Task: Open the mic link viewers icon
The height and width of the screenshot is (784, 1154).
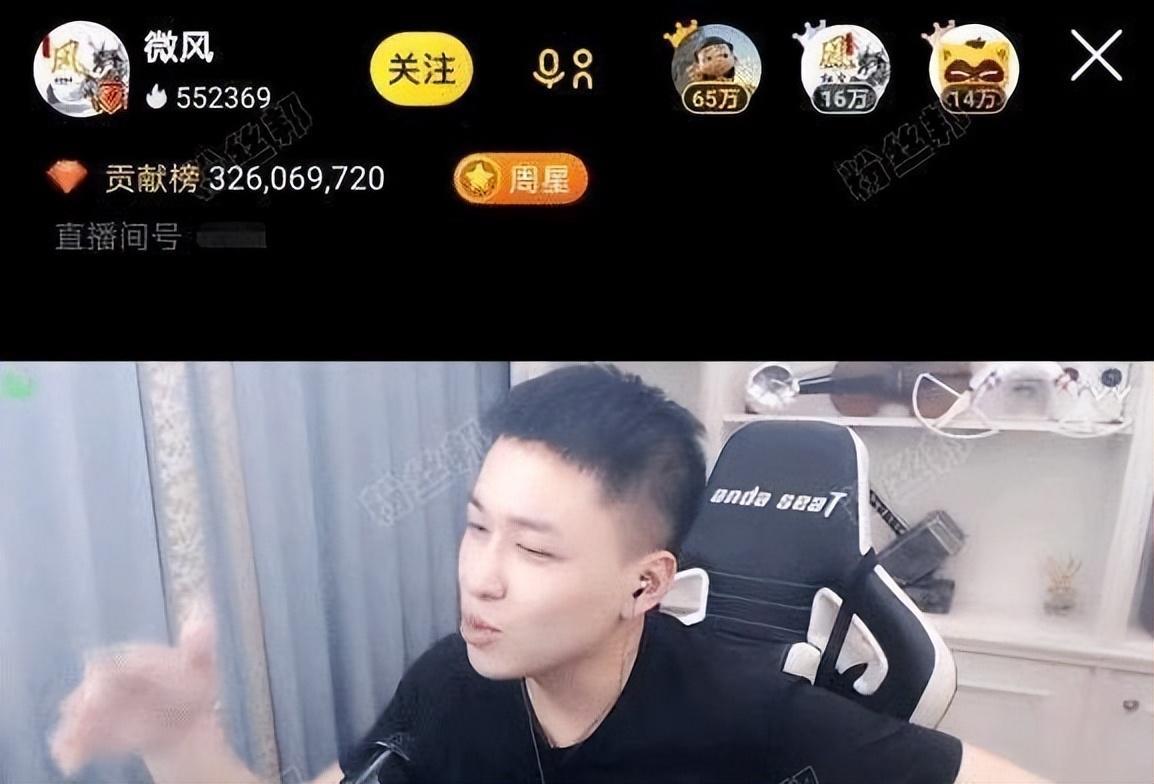Action: pyautogui.click(x=562, y=69)
